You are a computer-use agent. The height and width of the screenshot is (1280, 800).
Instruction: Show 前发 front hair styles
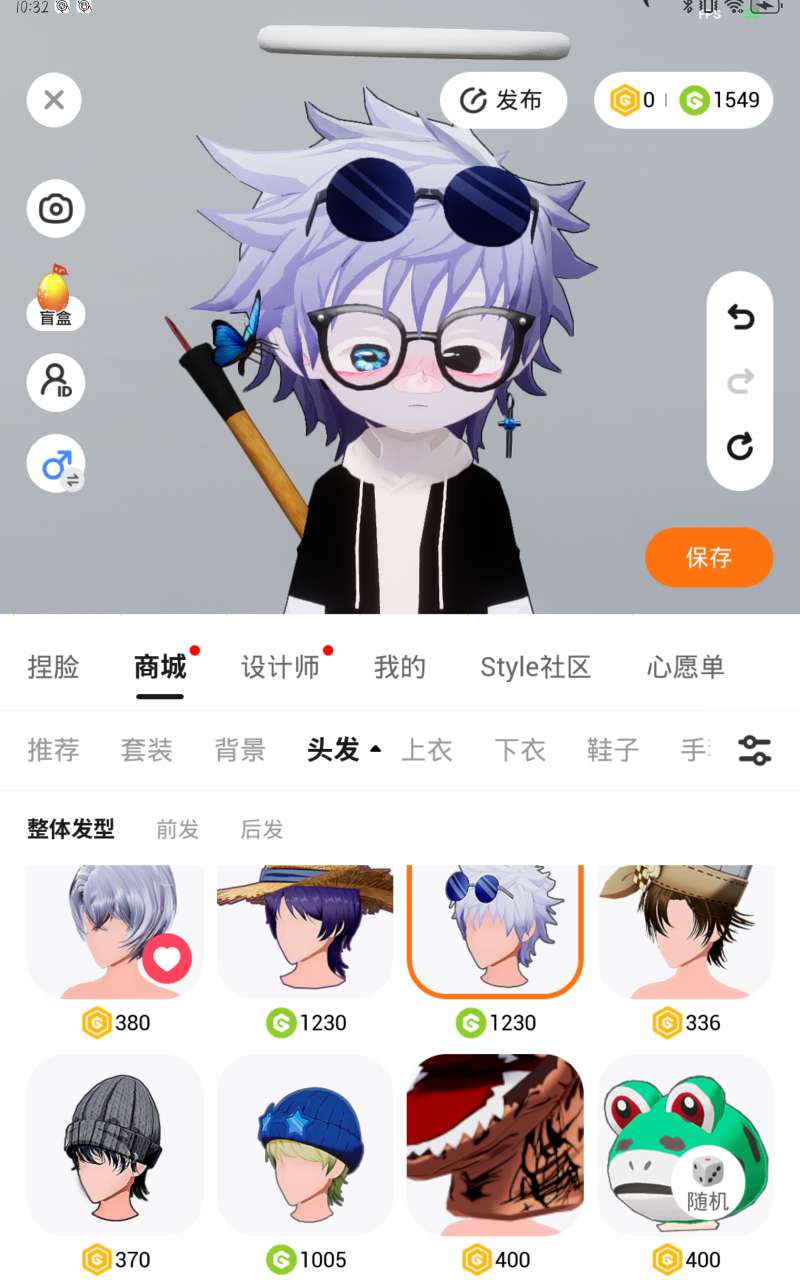(x=177, y=829)
